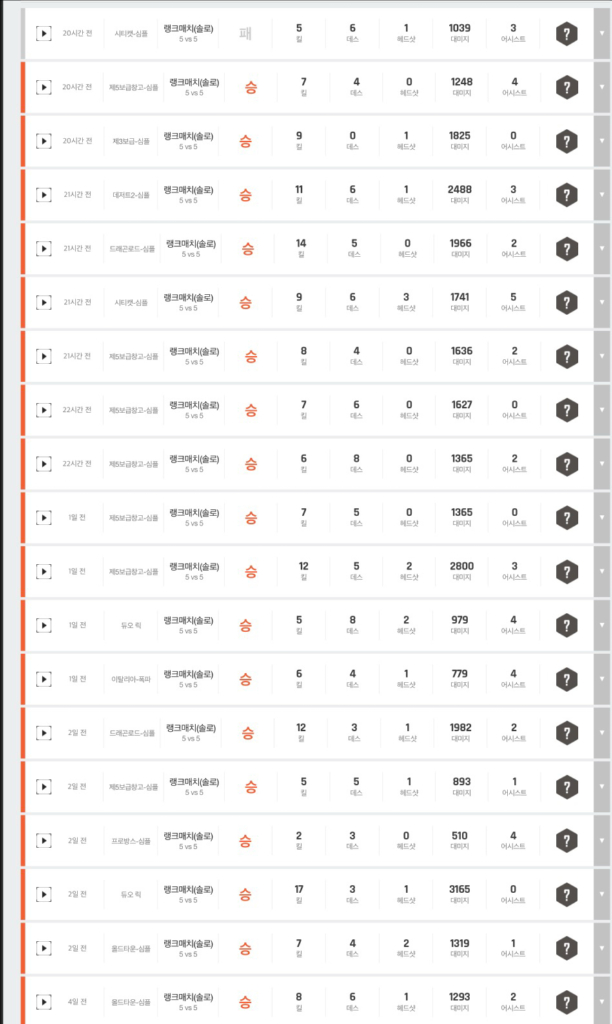
Task: Expand the match row with 779 damage
Action: 602,679
